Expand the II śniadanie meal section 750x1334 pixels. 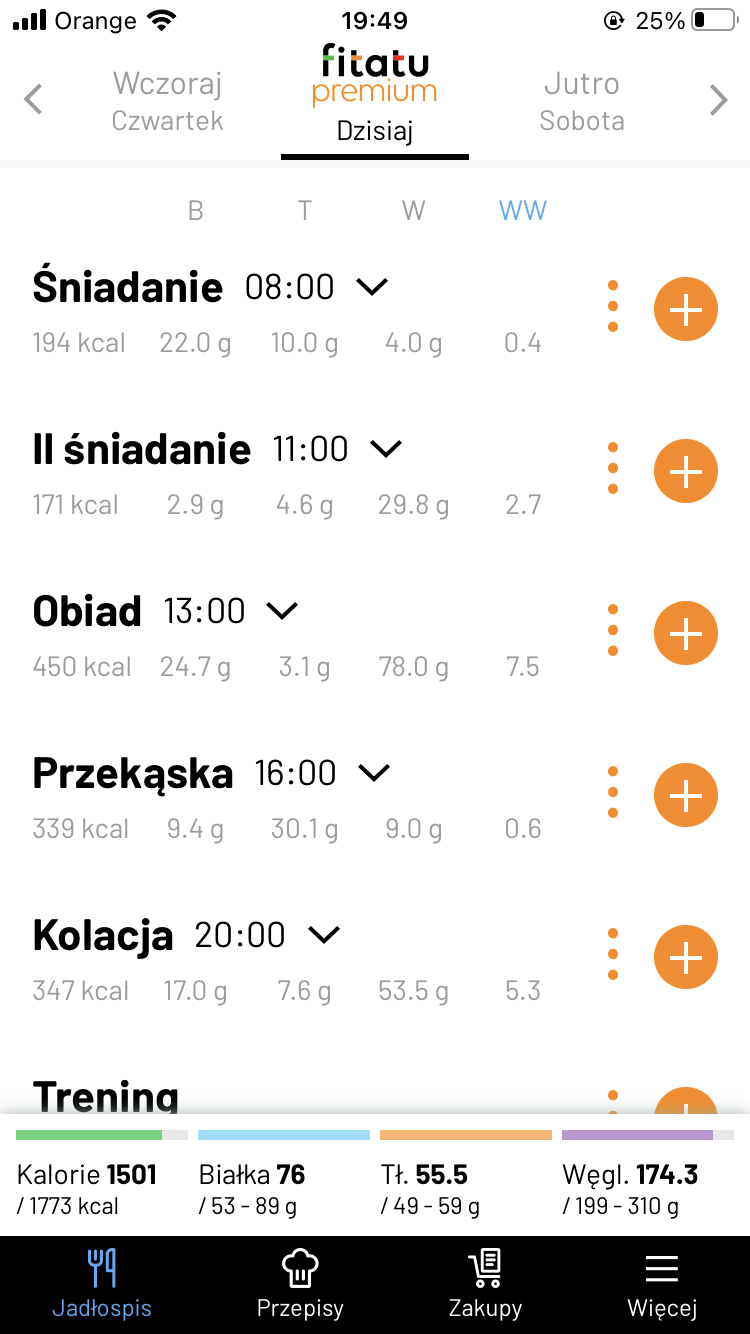[x=386, y=450]
